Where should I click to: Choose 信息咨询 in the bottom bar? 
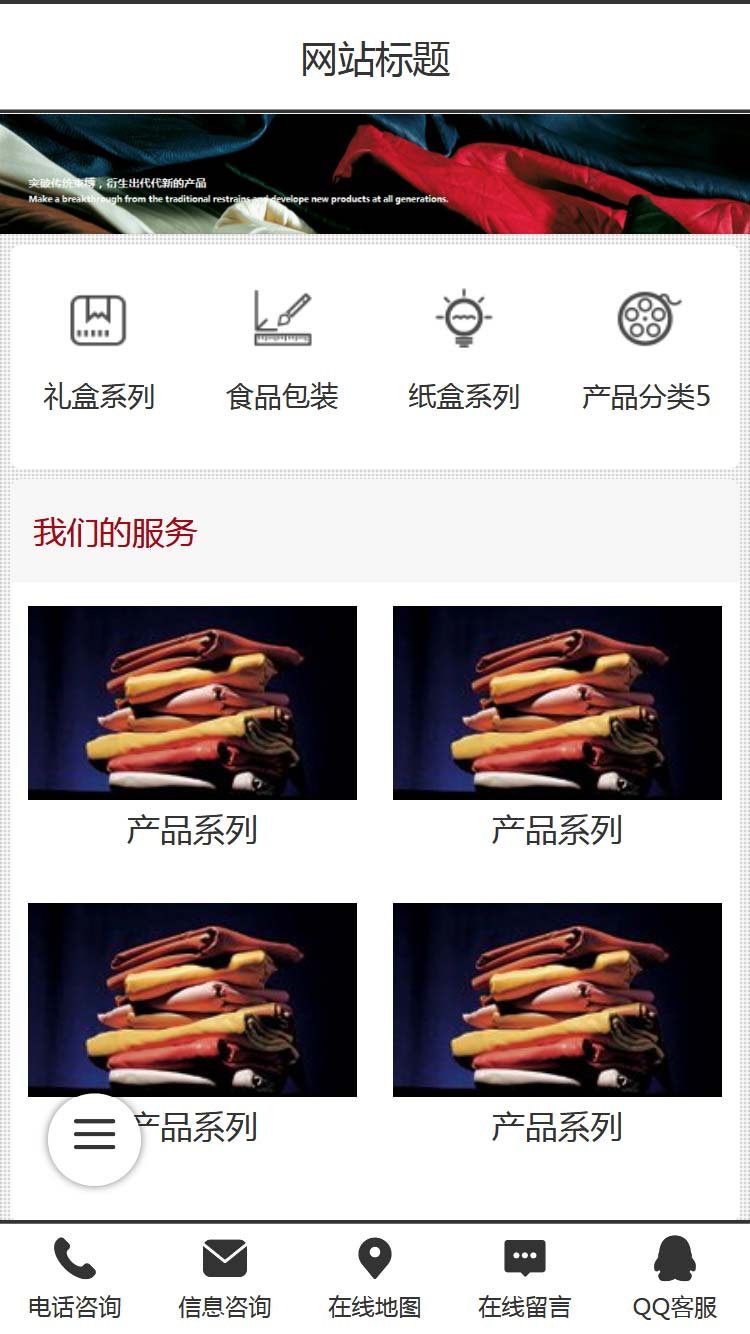(x=225, y=1278)
